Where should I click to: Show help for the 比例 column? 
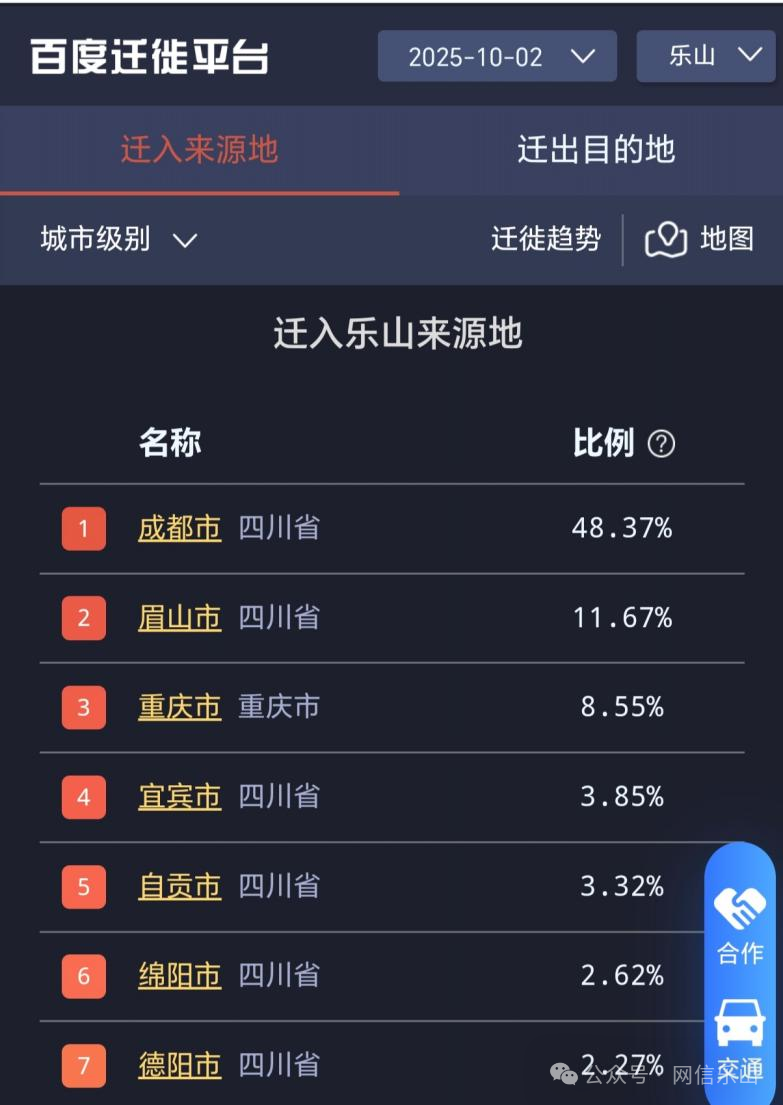tap(661, 444)
